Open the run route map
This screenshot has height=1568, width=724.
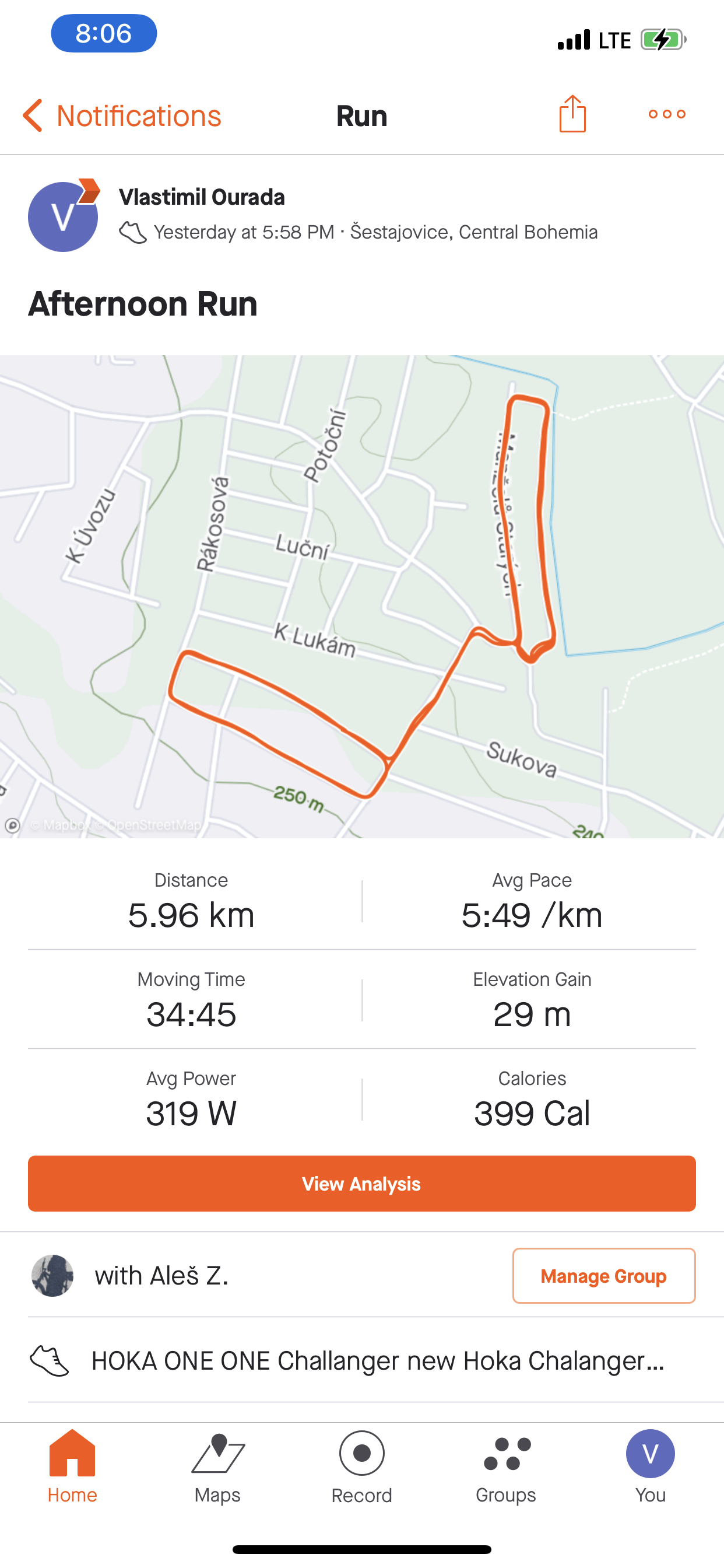pos(362,597)
